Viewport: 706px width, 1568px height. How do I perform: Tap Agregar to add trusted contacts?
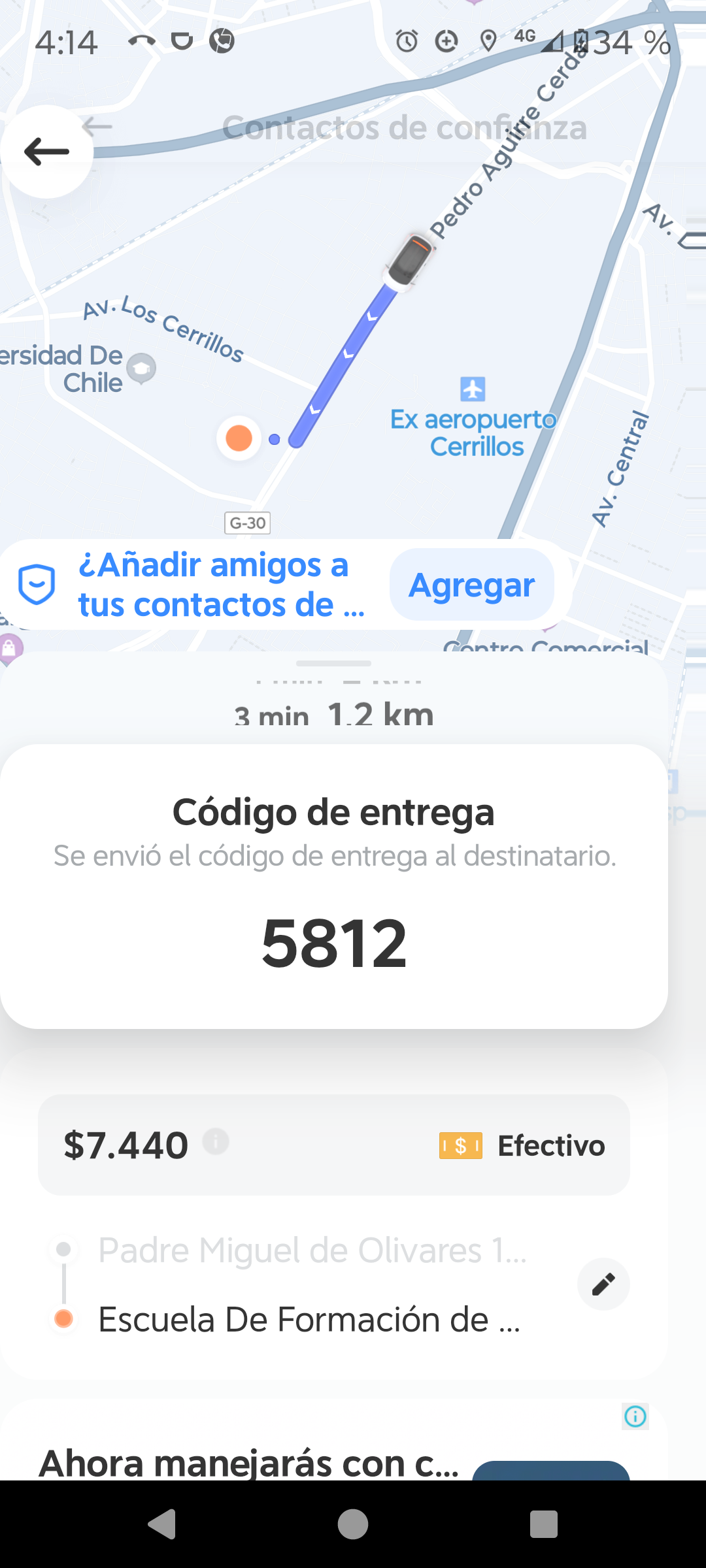click(471, 585)
